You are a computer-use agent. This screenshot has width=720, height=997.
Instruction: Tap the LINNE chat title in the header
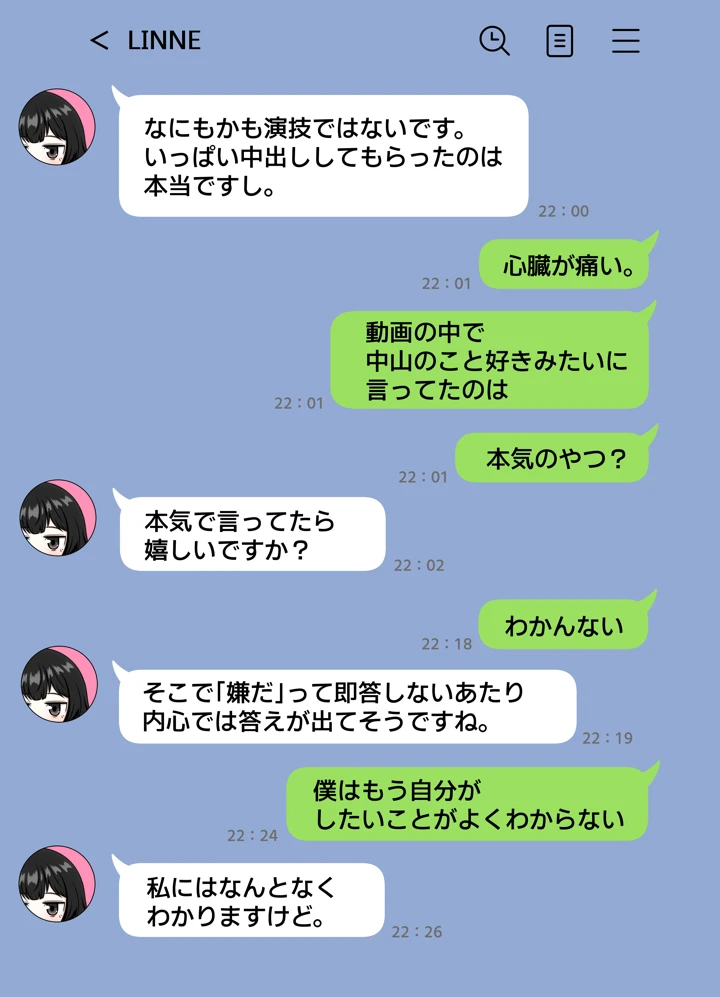coord(163,40)
